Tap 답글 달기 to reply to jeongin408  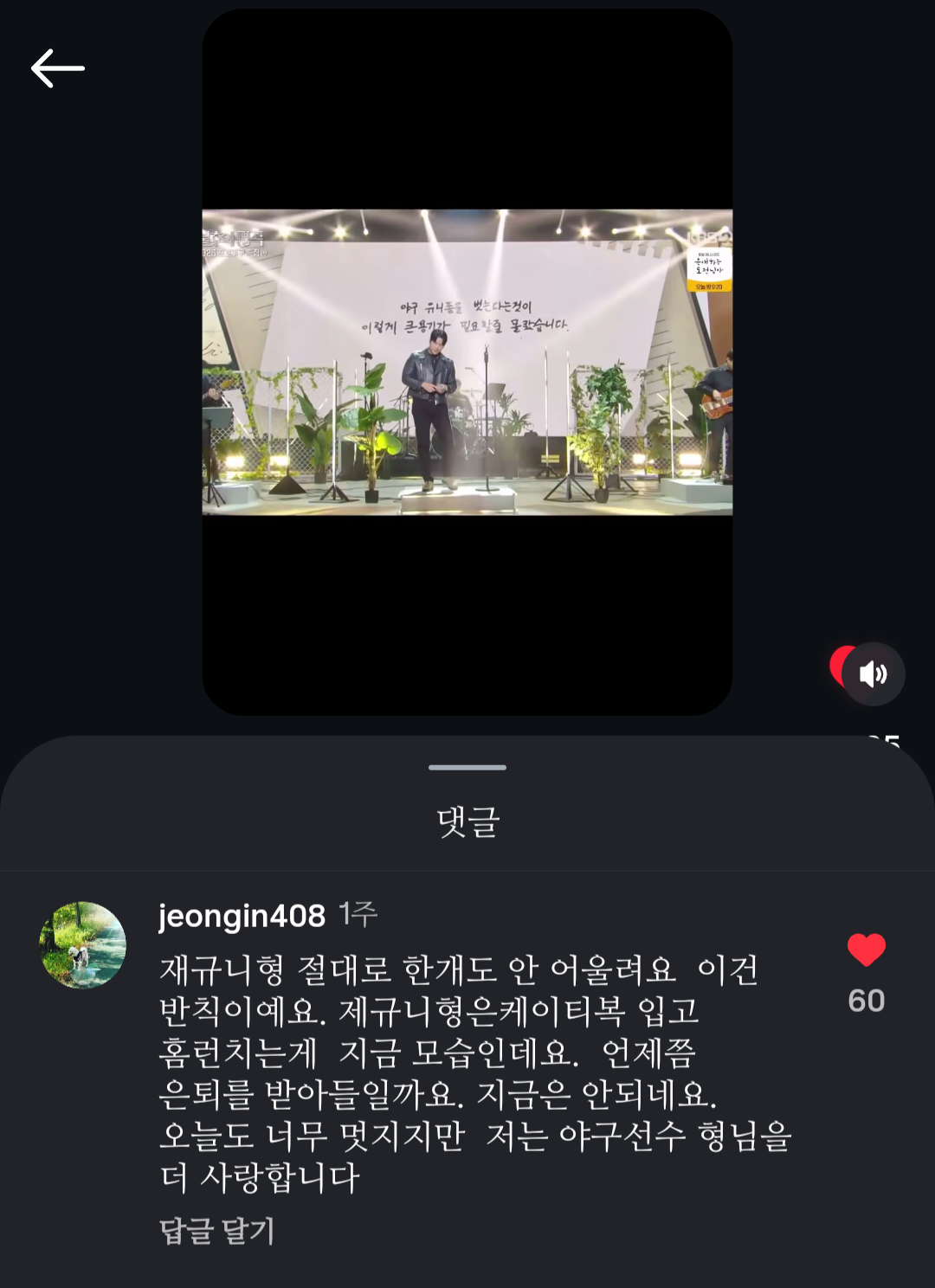(217, 1230)
